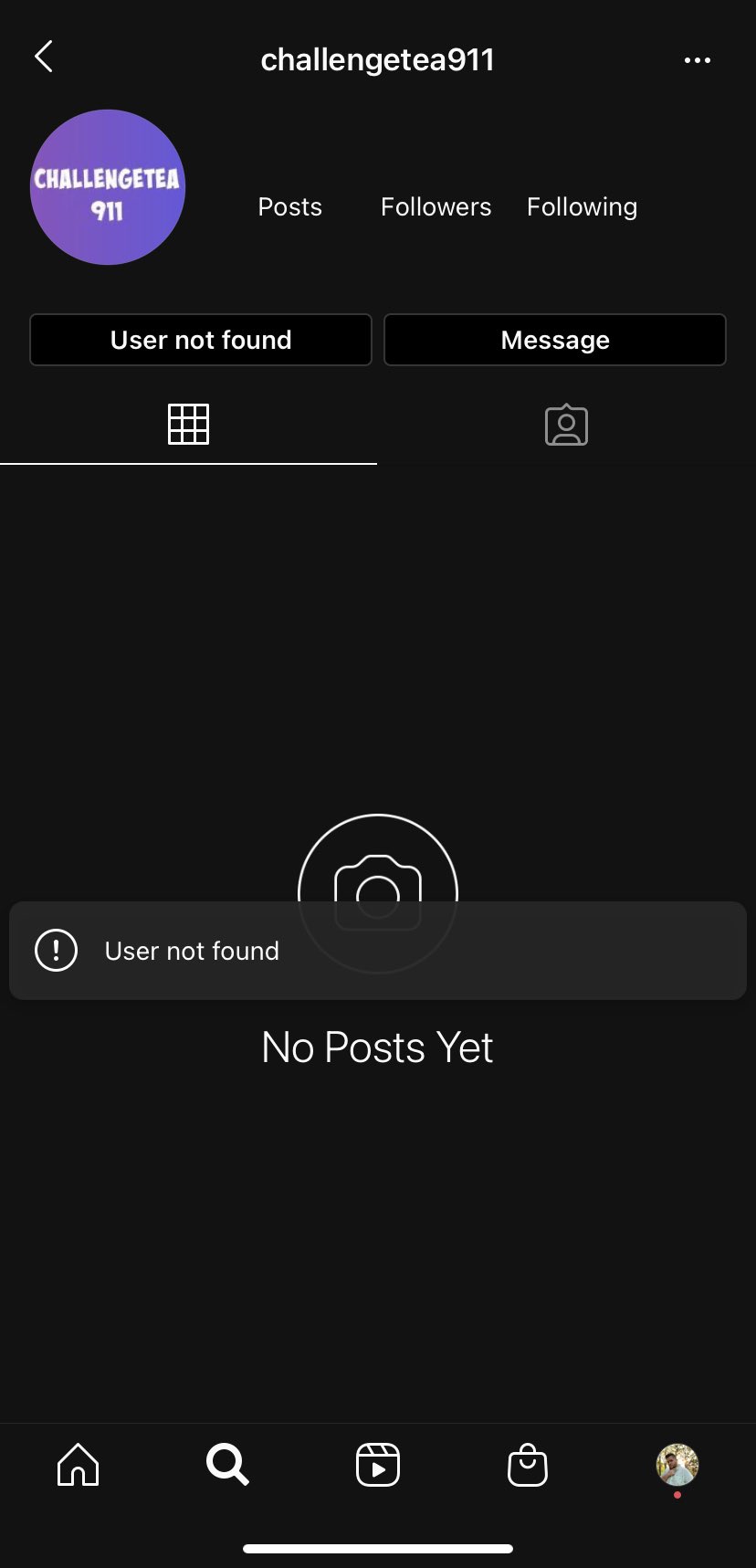View the Following list
Screen dimensions: 756x1568
[x=583, y=207]
